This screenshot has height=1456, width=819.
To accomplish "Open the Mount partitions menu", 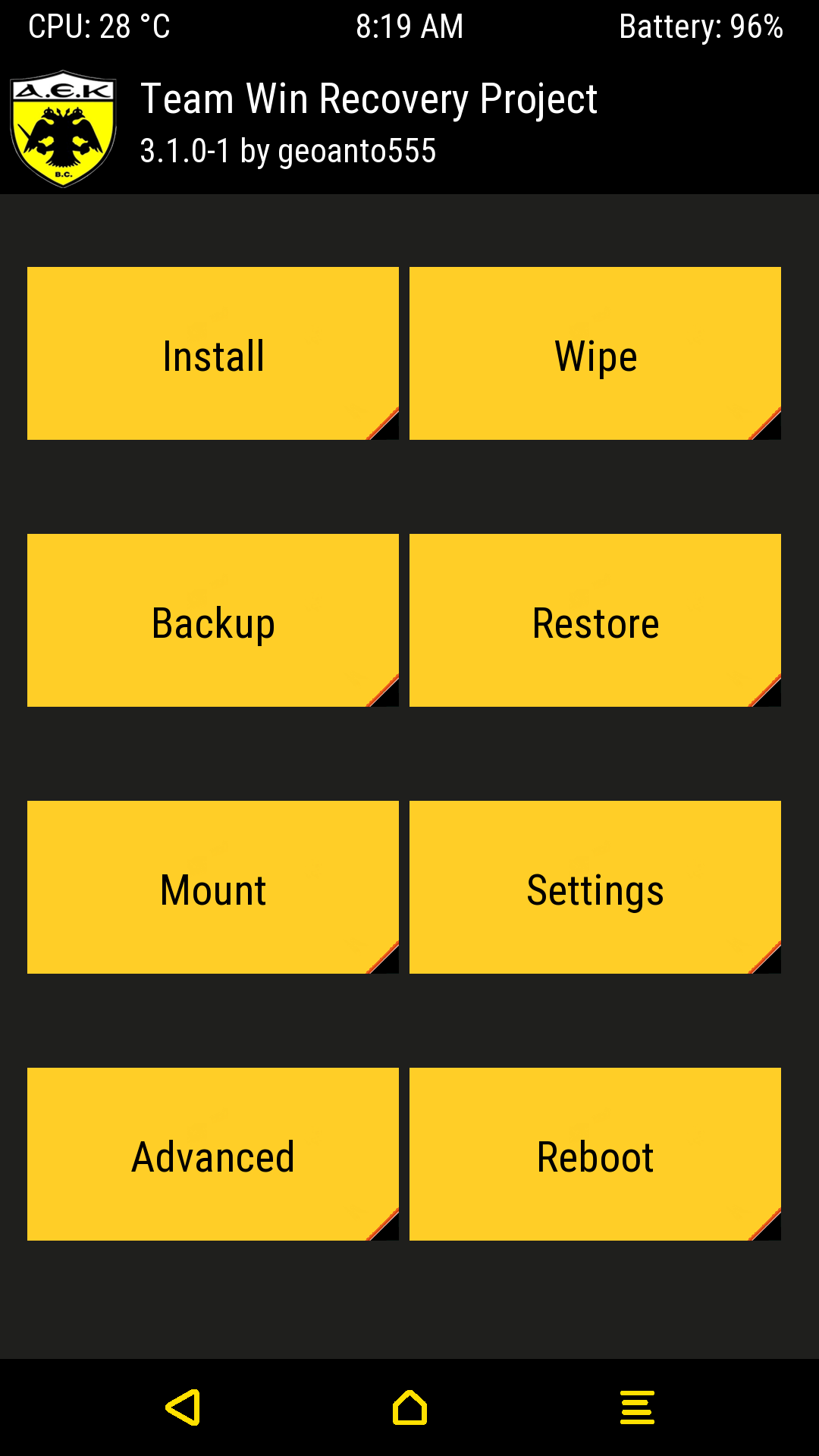I will [213, 887].
